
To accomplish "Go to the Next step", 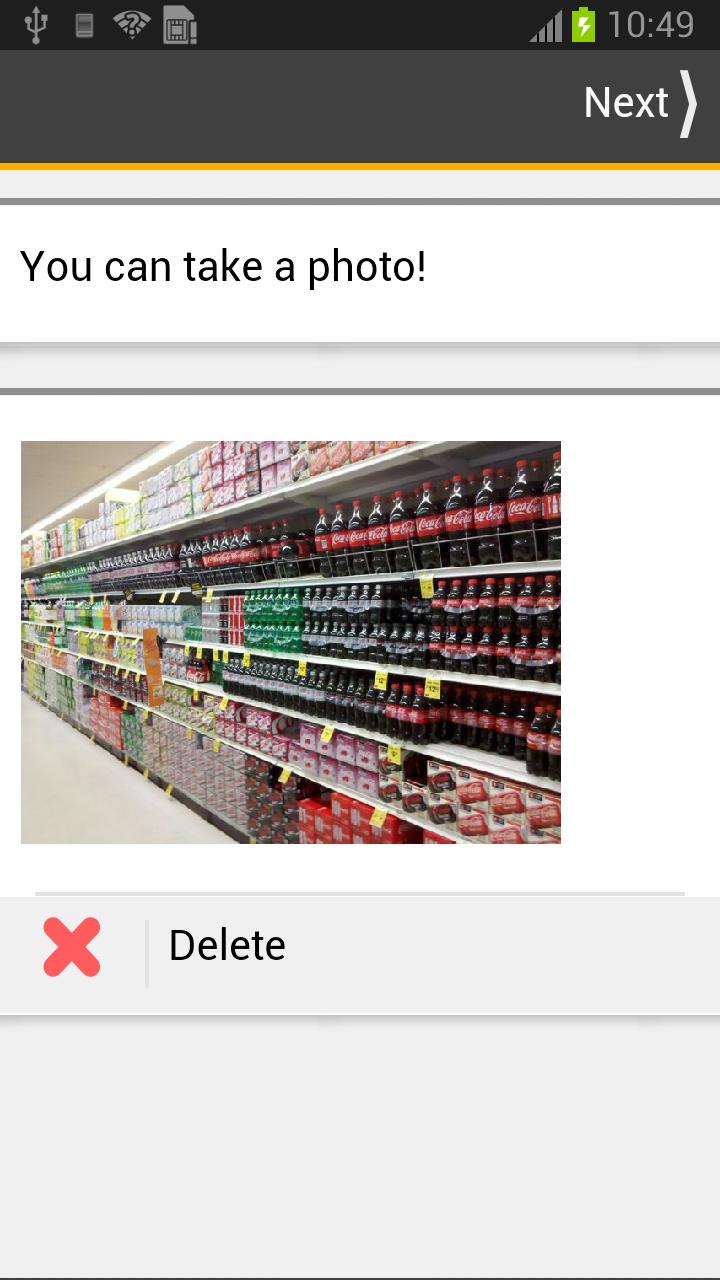I will pos(640,103).
